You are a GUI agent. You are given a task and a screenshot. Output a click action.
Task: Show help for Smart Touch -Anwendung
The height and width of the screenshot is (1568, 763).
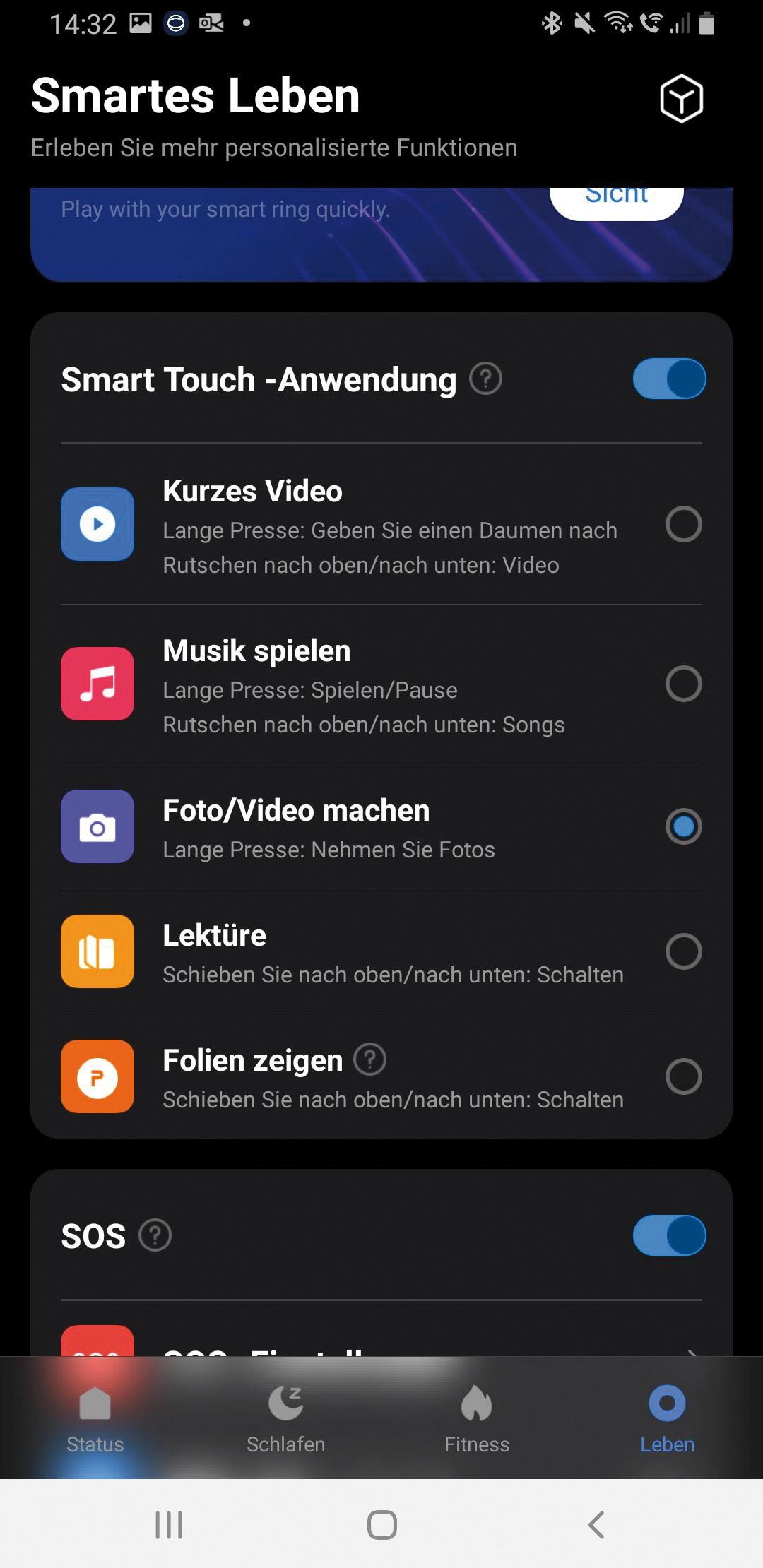(x=486, y=379)
